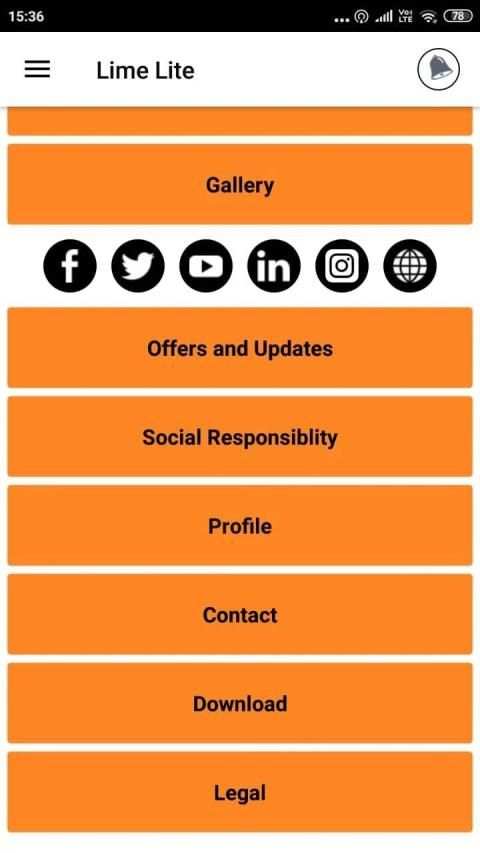Select the Download button
480x853 pixels.
(240, 703)
